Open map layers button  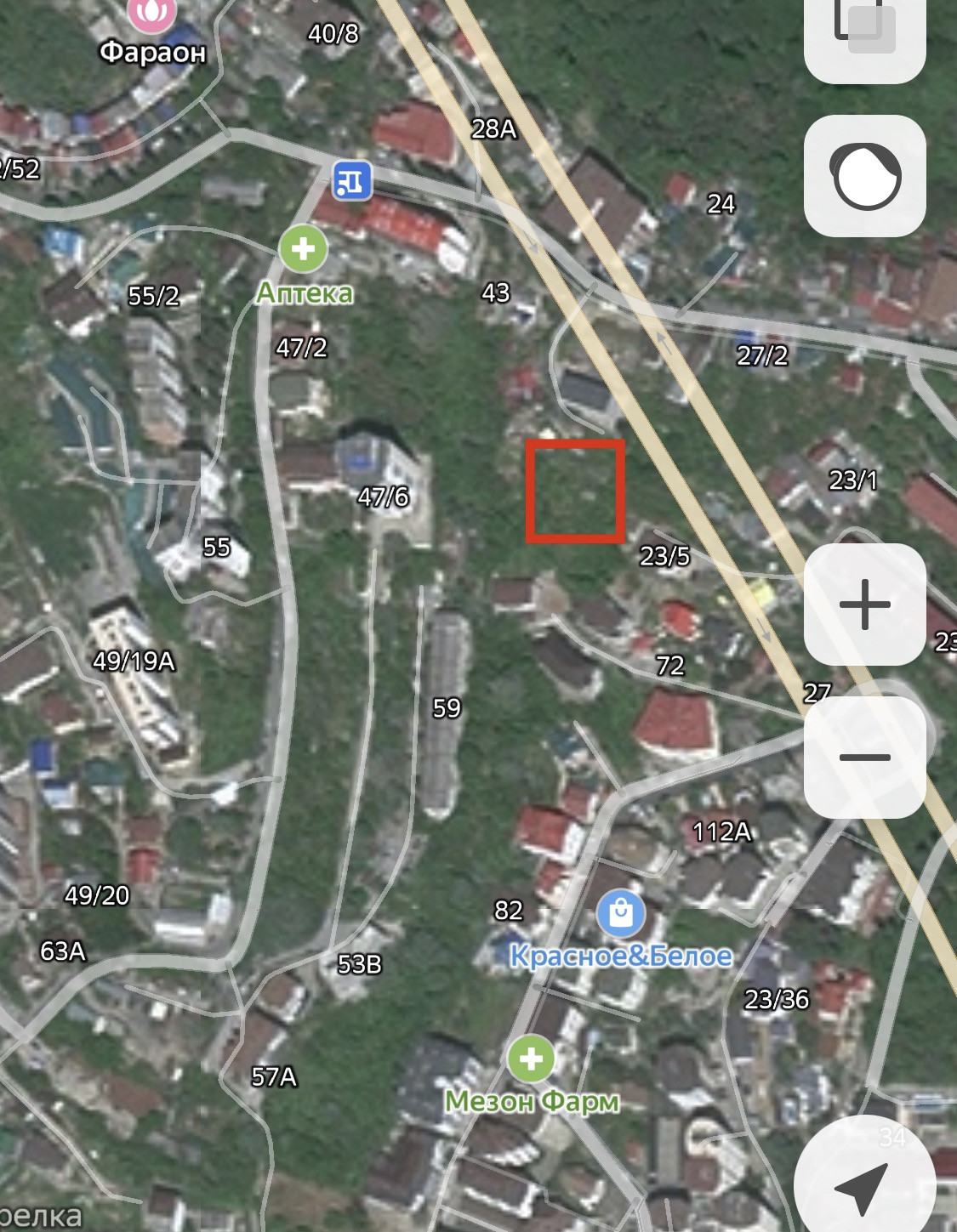[x=864, y=30]
